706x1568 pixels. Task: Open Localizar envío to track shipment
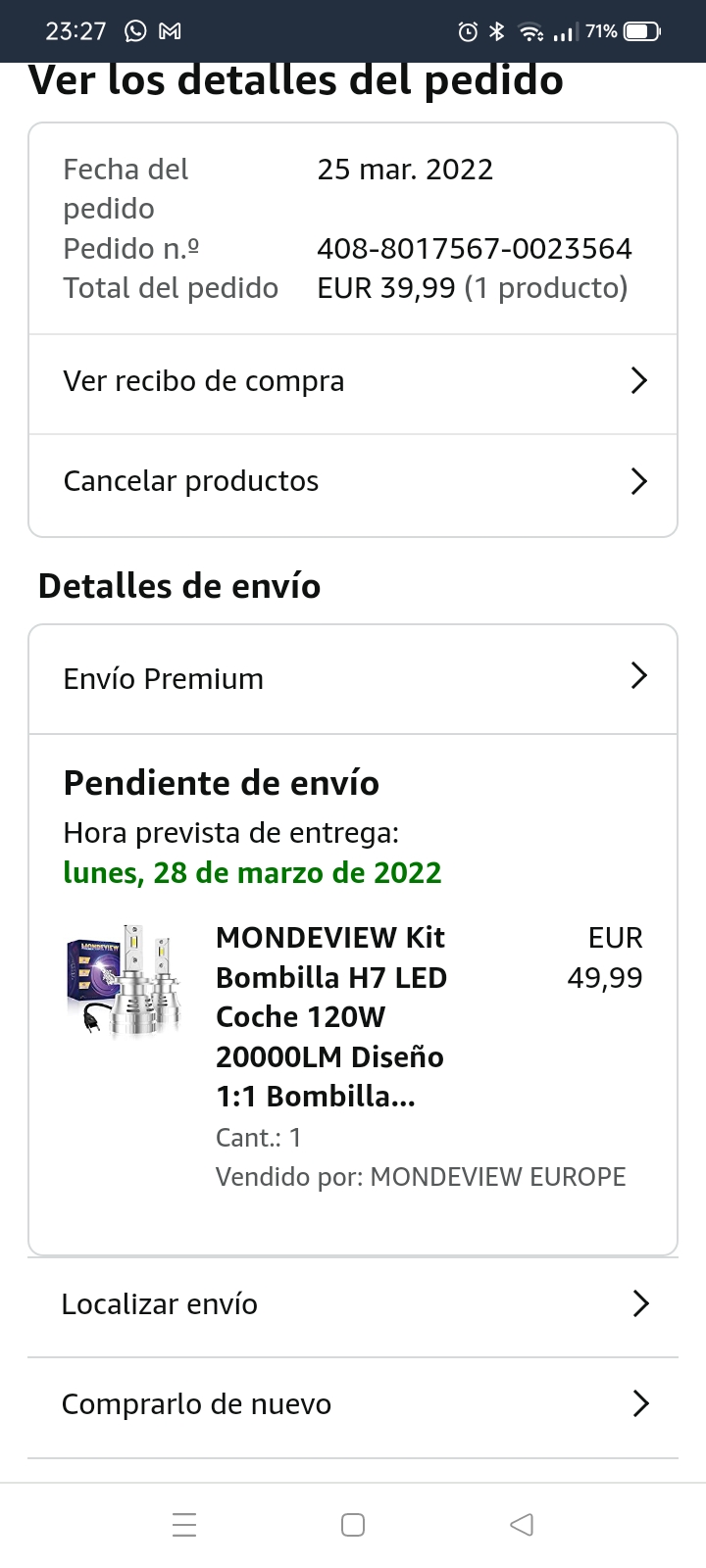[x=353, y=1304]
